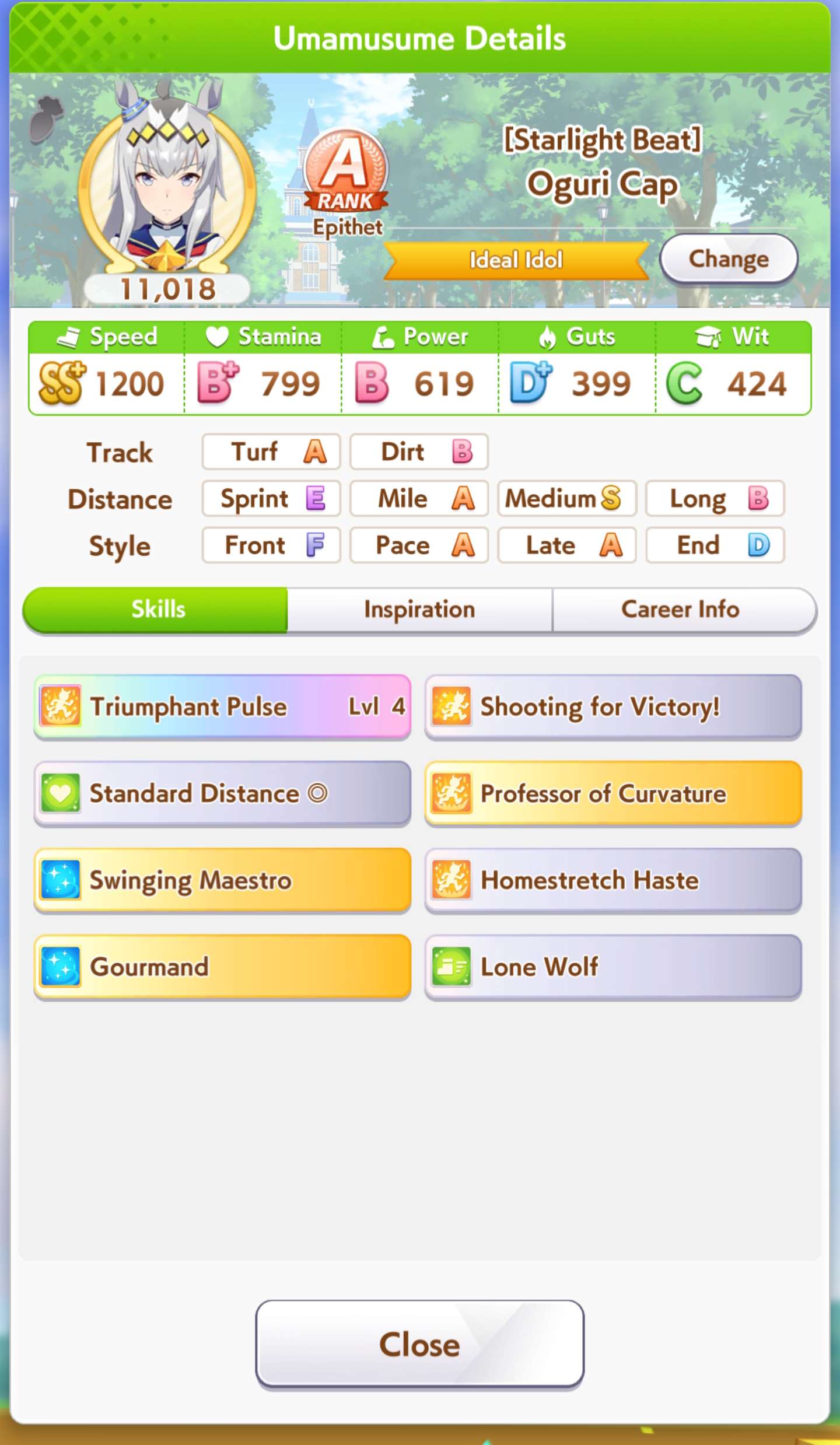840x1445 pixels.
Task: Switch to the Inspiration tab
Action: click(419, 610)
